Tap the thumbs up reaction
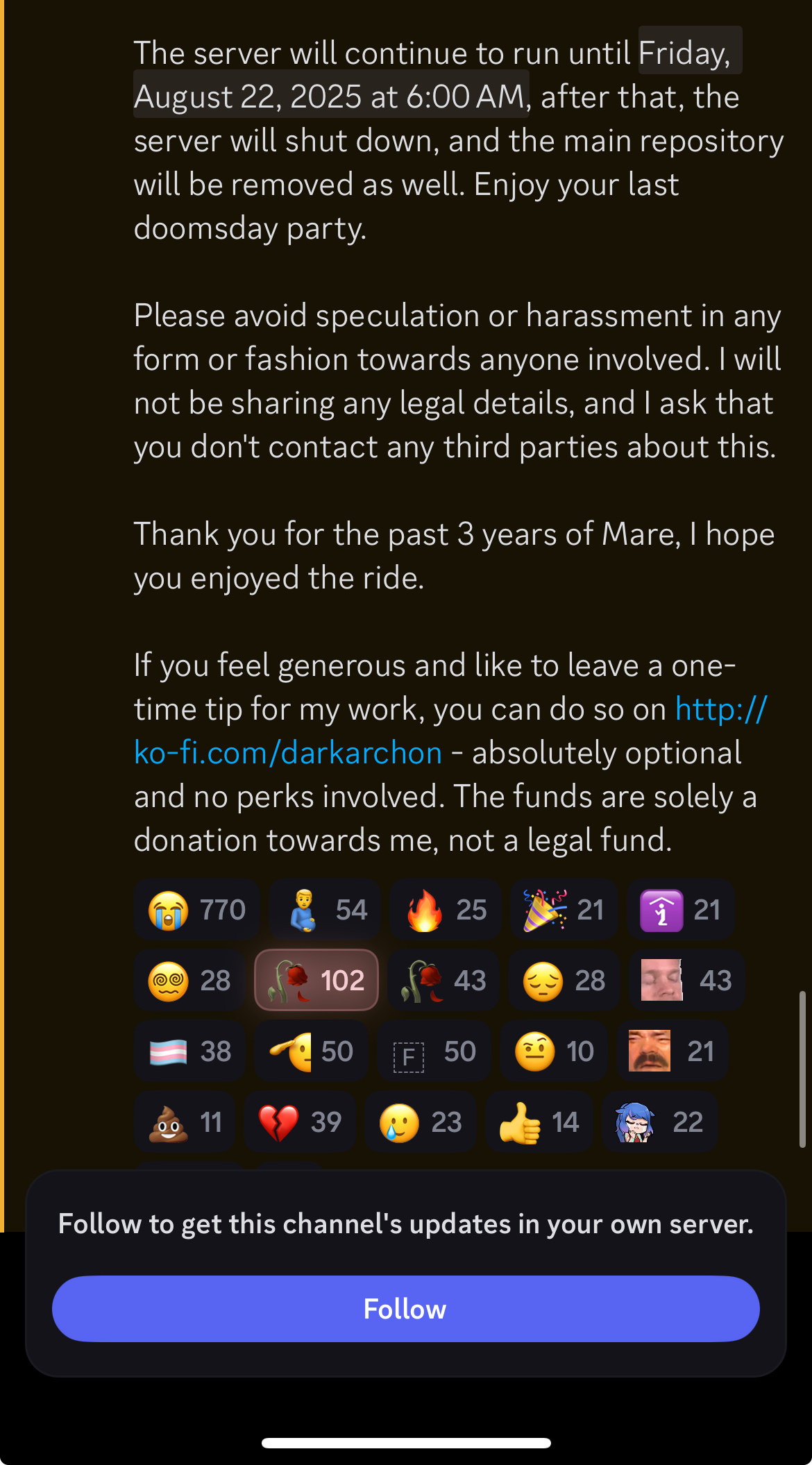 click(x=539, y=1122)
